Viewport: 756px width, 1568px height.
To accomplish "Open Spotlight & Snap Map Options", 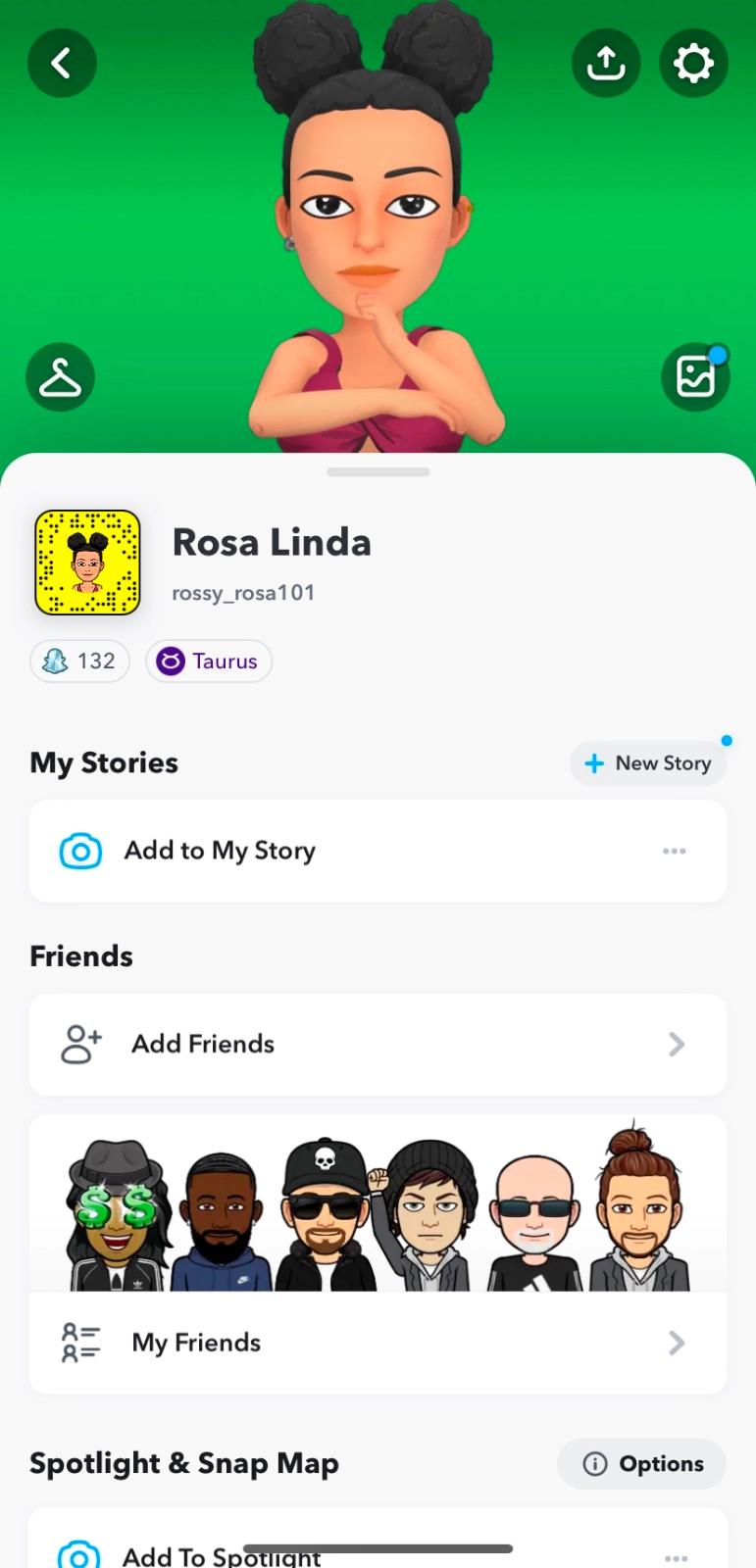I will [642, 1464].
